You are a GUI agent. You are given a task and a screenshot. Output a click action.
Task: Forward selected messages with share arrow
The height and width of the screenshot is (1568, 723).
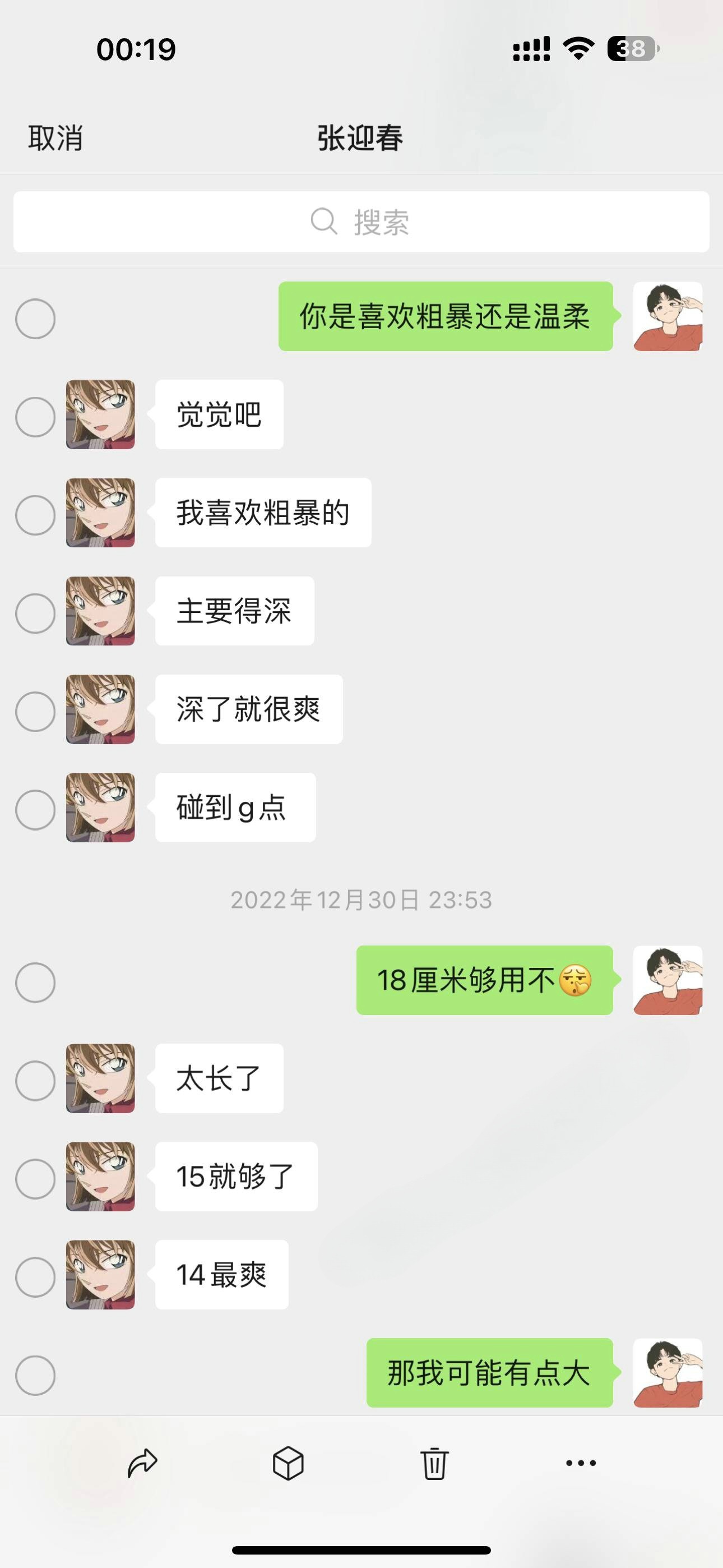pos(142,1463)
